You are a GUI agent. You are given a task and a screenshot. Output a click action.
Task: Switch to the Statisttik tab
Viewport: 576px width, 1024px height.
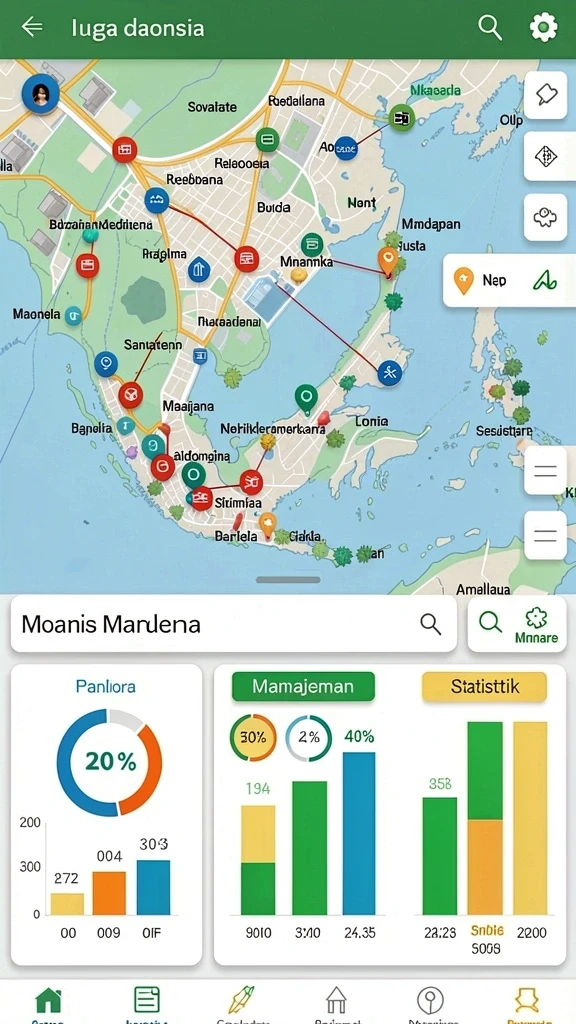click(485, 686)
